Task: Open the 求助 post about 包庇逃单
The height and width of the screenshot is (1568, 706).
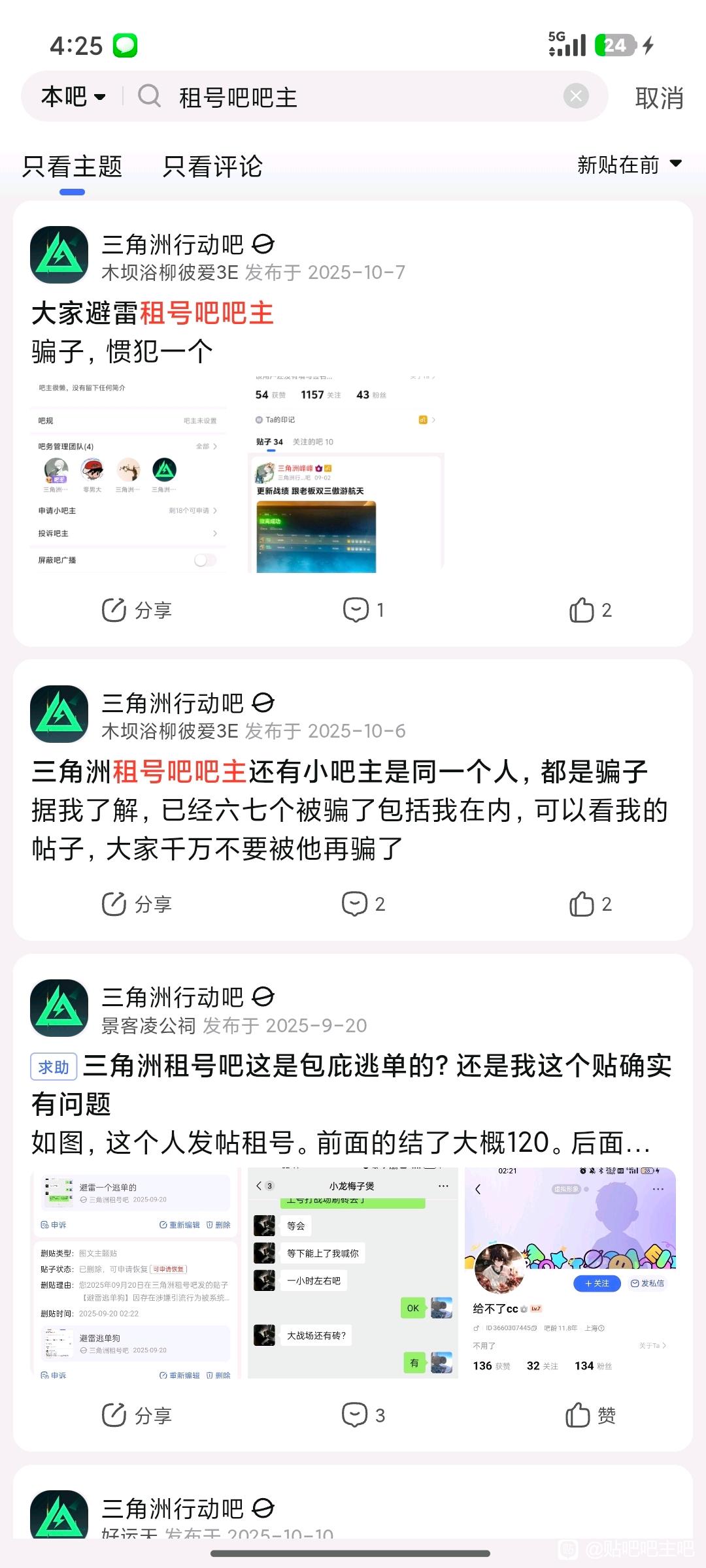Action: coord(352,1085)
